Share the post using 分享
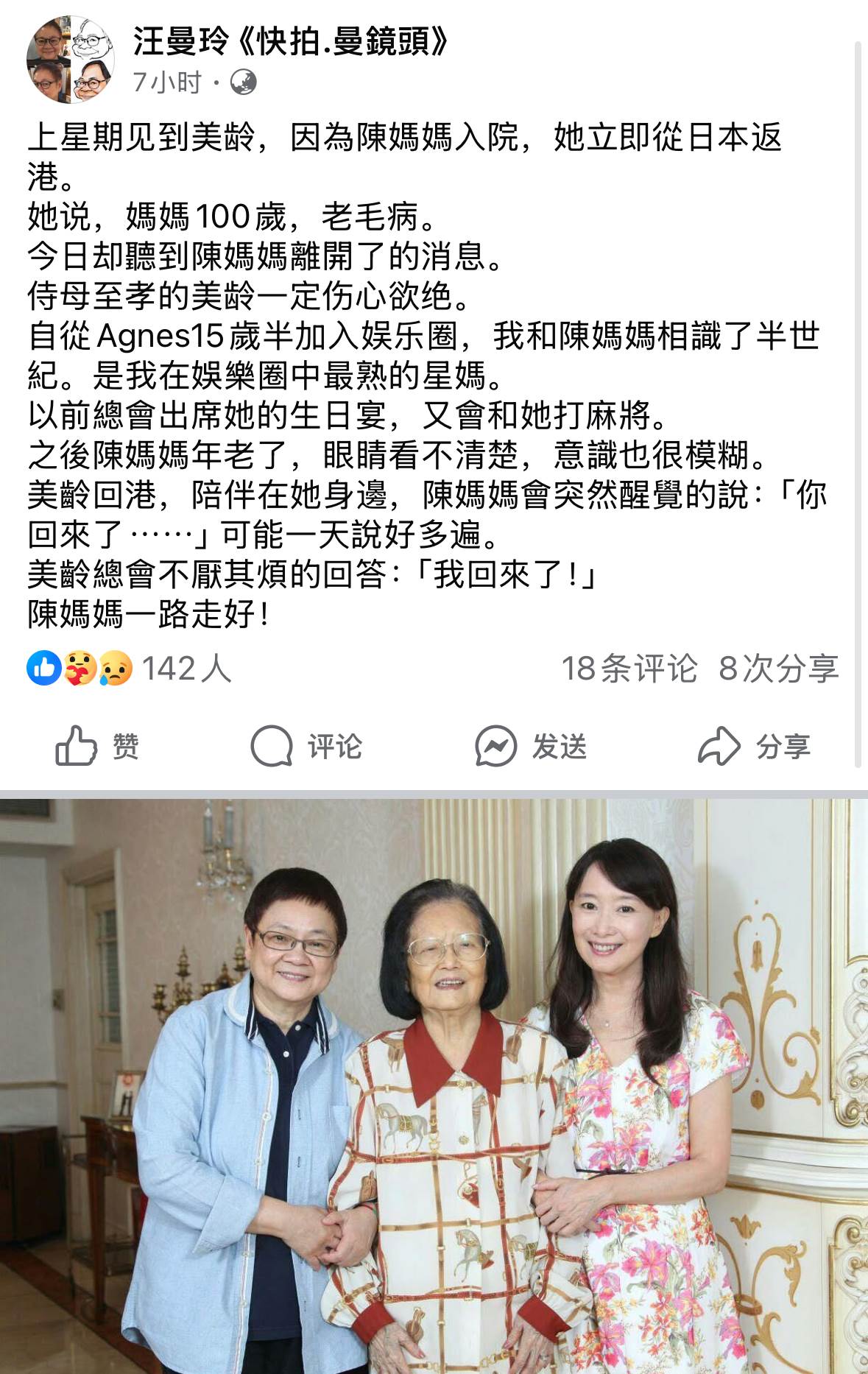The height and width of the screenshot is (1374, 868). pyautogui.click(x=754, y=747)
